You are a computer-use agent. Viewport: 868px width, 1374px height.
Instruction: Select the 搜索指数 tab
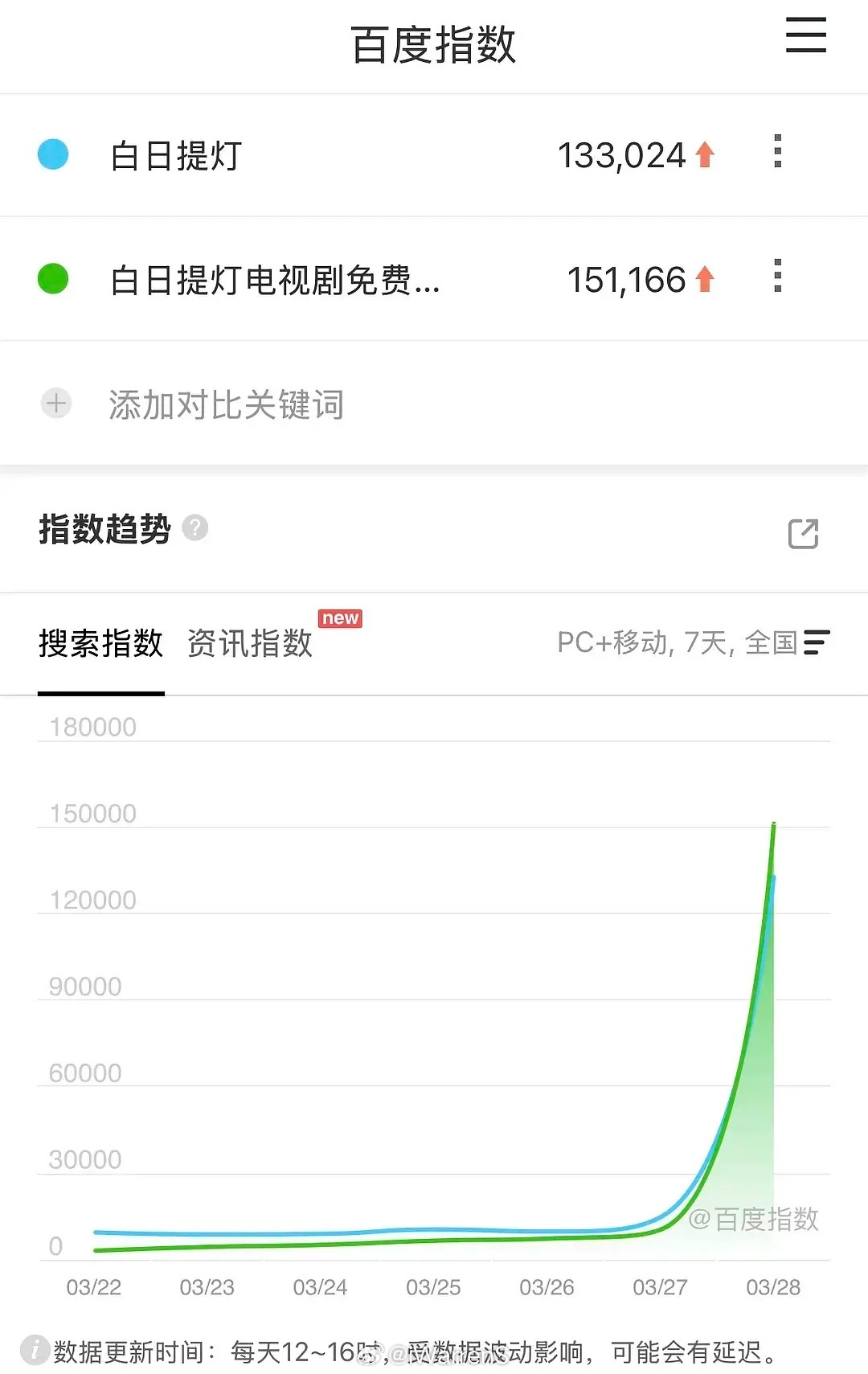101,643
